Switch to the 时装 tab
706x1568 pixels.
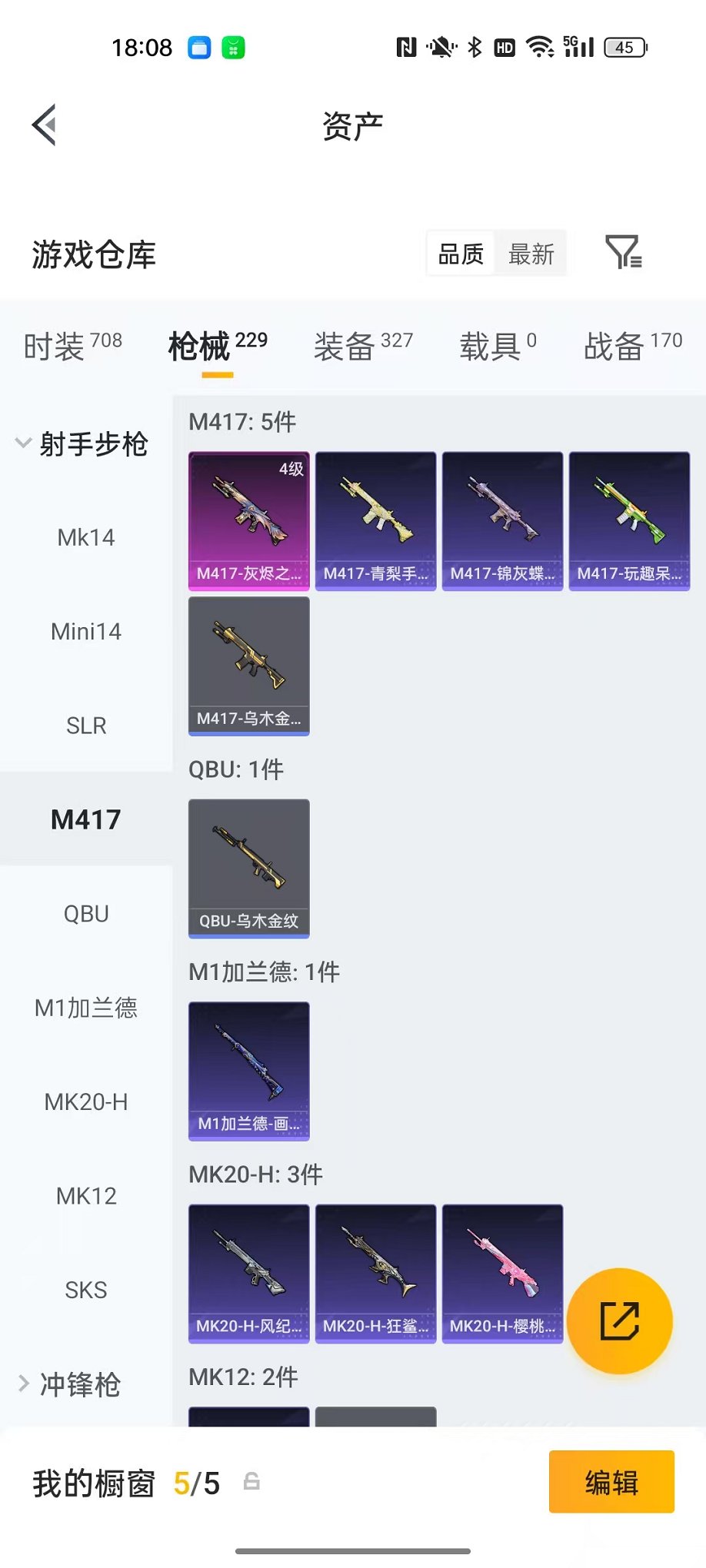pyautogui.click(x=73, y=346)
